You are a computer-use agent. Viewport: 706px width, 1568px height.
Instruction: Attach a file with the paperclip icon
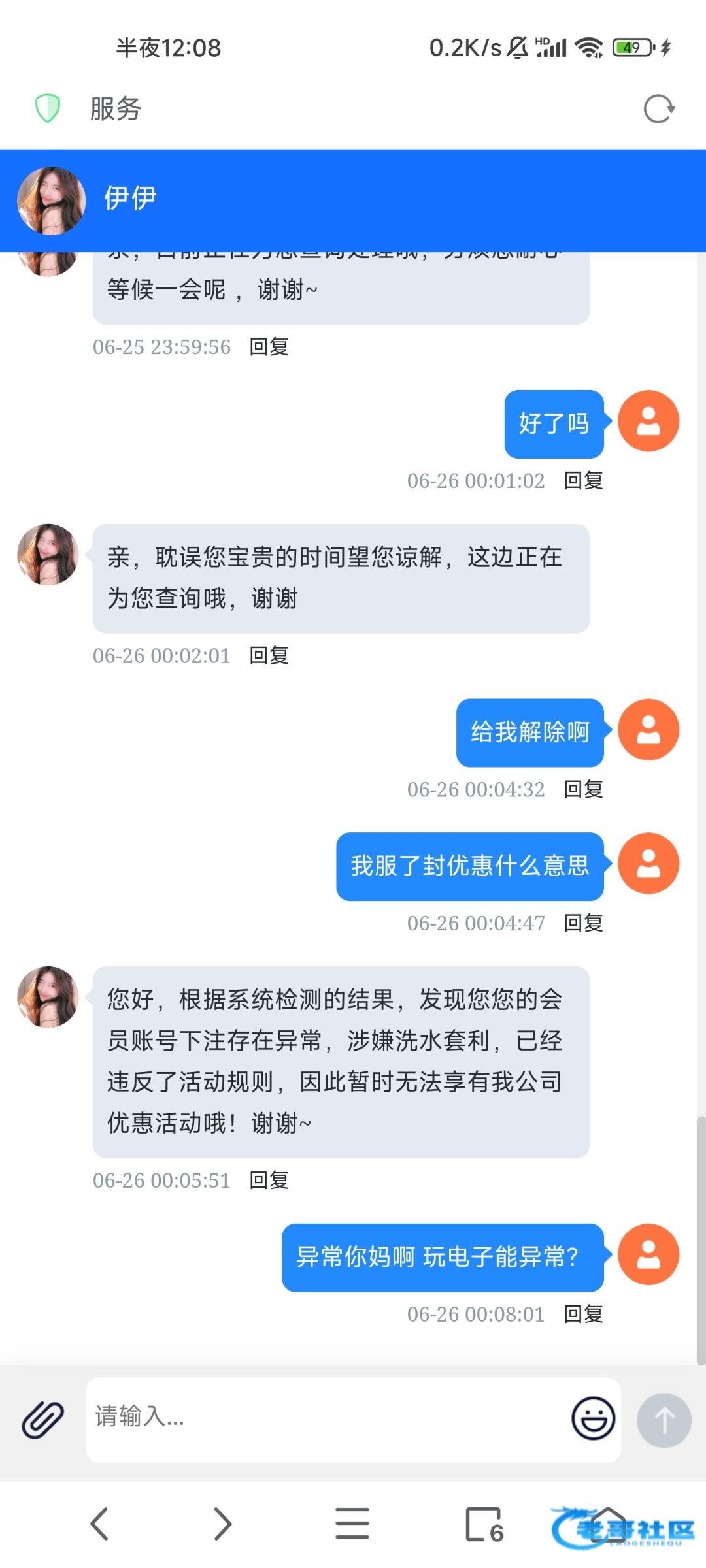pyautogui.click(x=43, y=1419)
